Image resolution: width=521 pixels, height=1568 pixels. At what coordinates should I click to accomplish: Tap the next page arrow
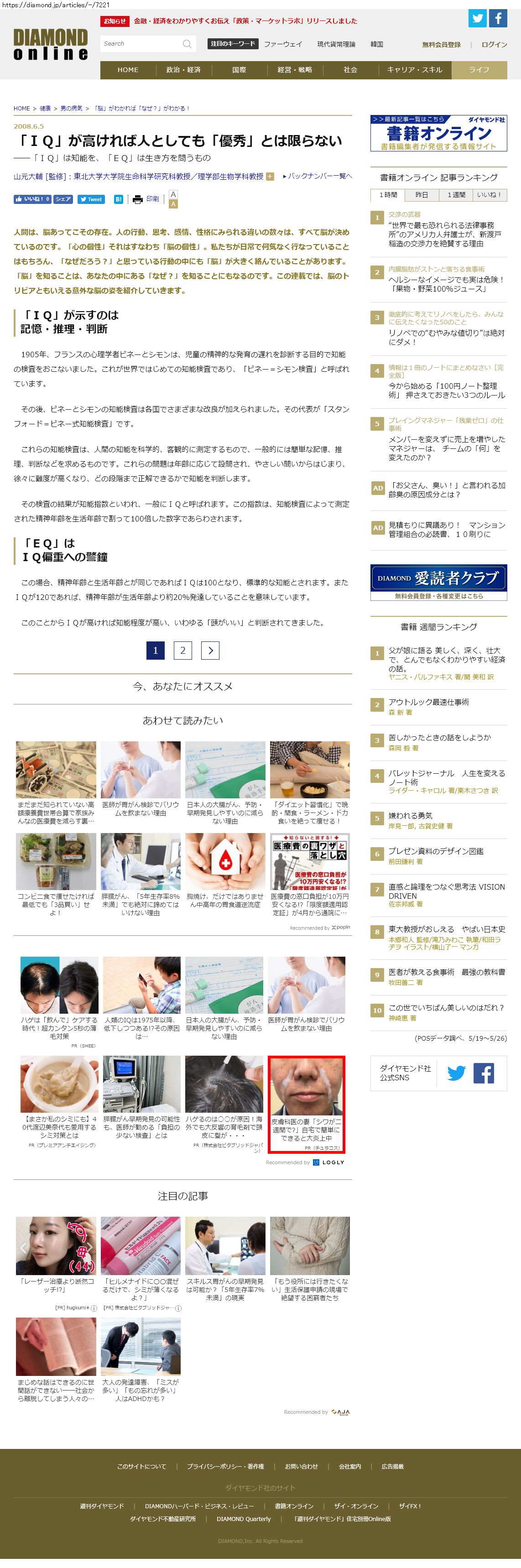click(210, 650)
